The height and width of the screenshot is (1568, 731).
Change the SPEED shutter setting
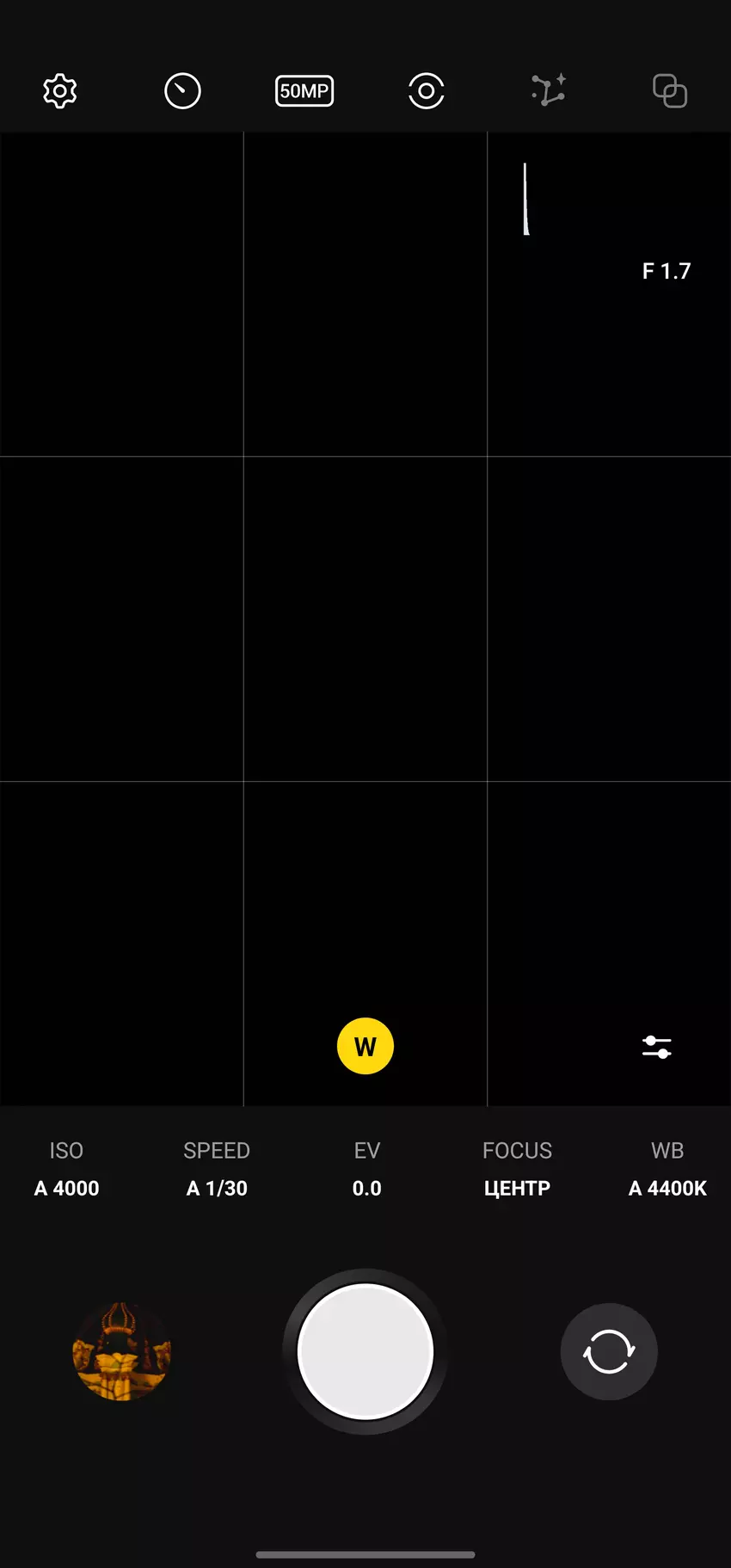point(217,1170)
